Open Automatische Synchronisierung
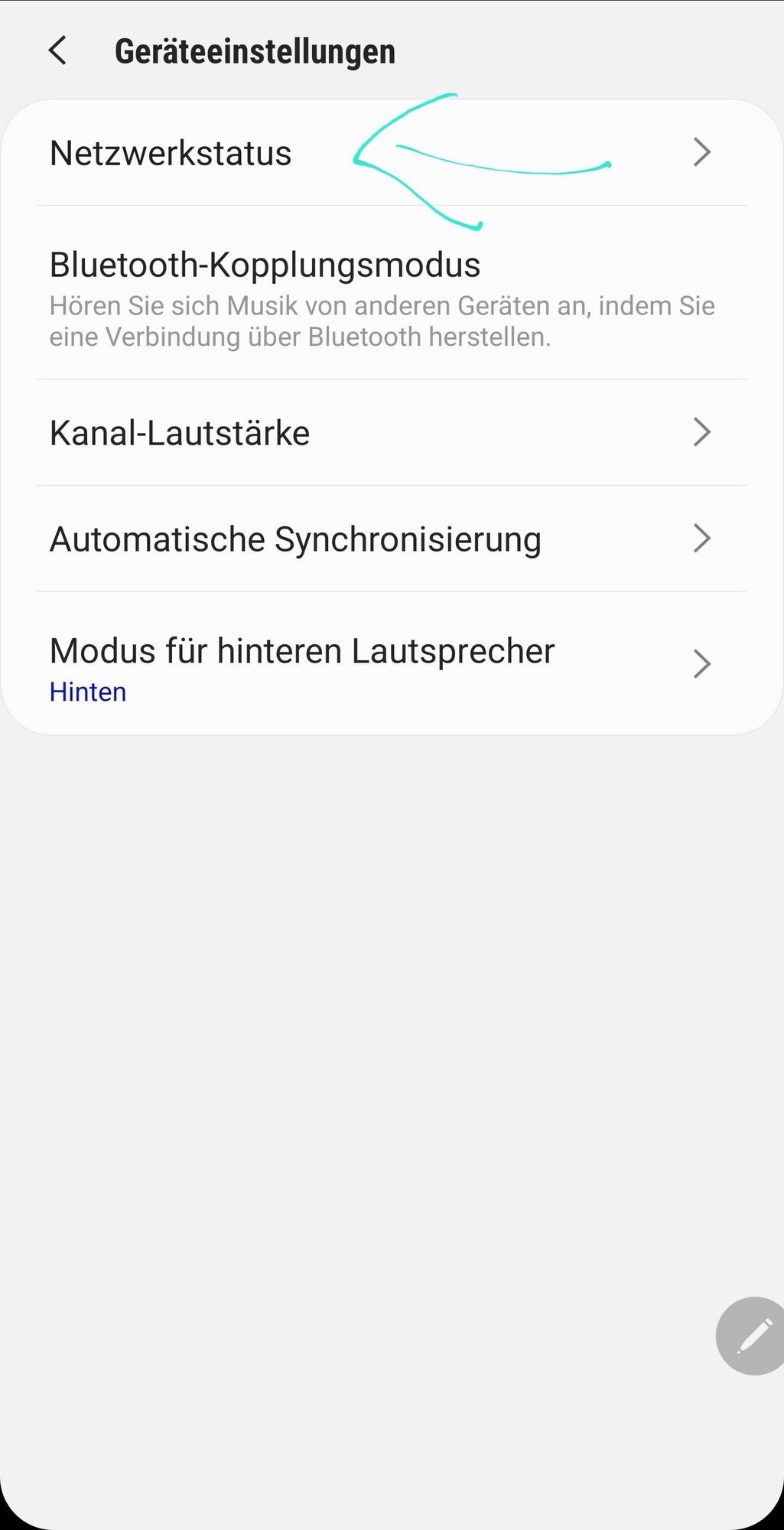 coord(295,539)
